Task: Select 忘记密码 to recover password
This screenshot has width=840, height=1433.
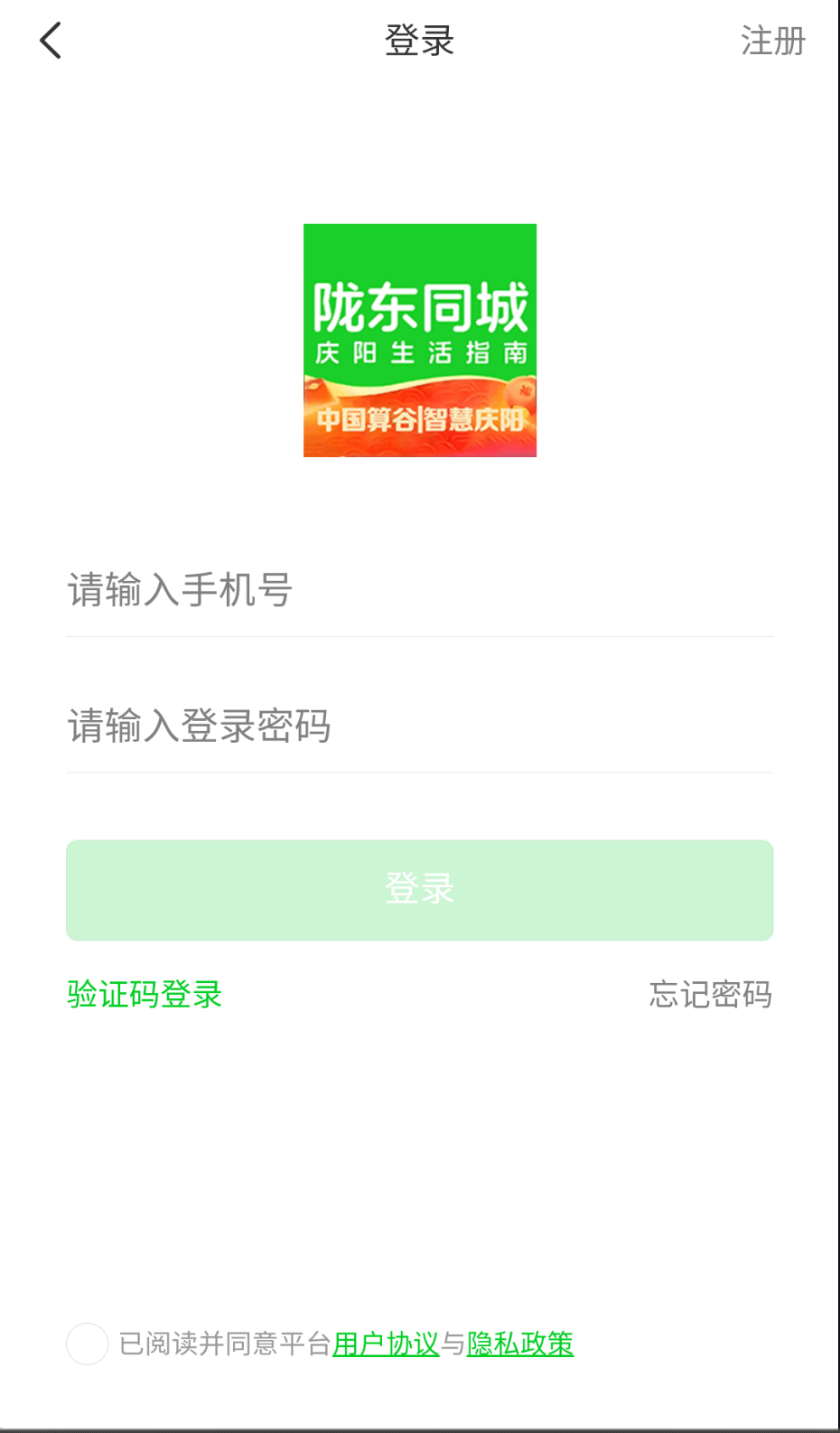Action: pos(709,995)
